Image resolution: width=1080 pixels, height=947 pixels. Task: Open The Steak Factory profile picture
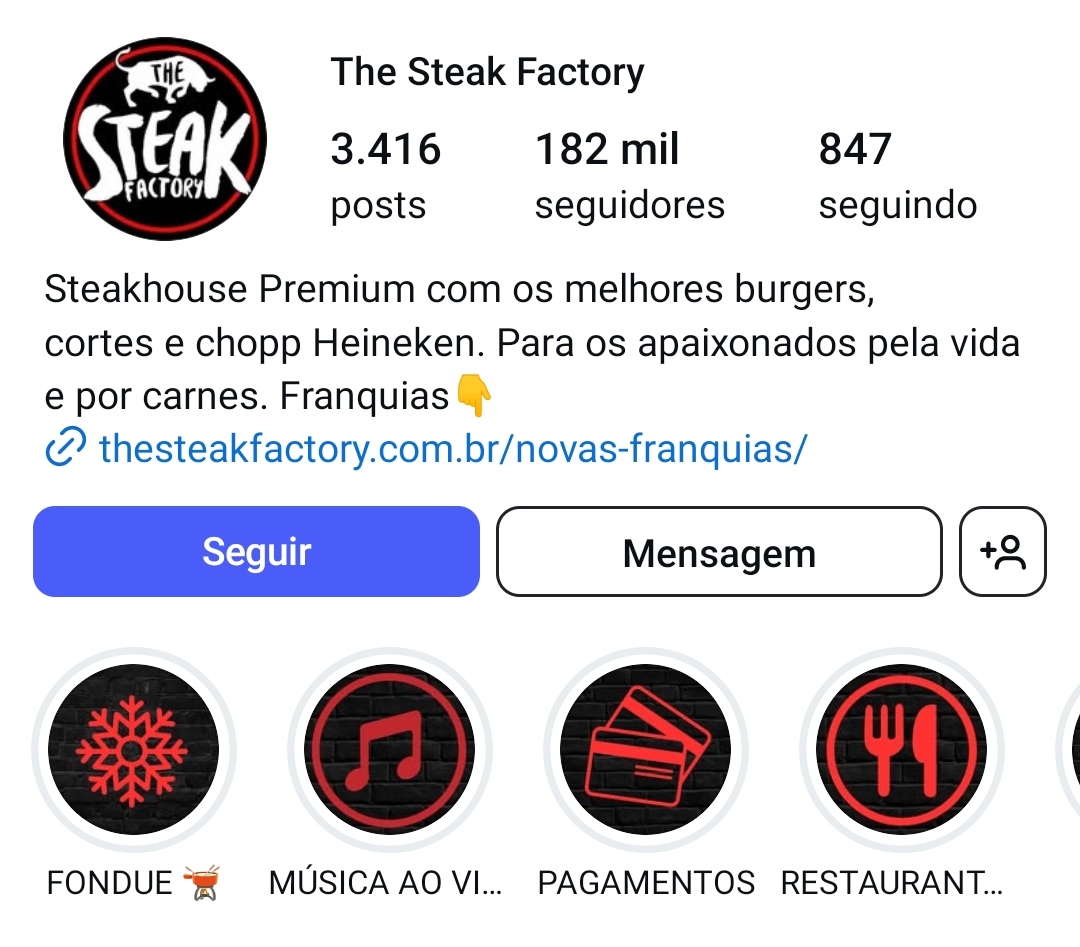pyautogui.click(x=165, y=139)
